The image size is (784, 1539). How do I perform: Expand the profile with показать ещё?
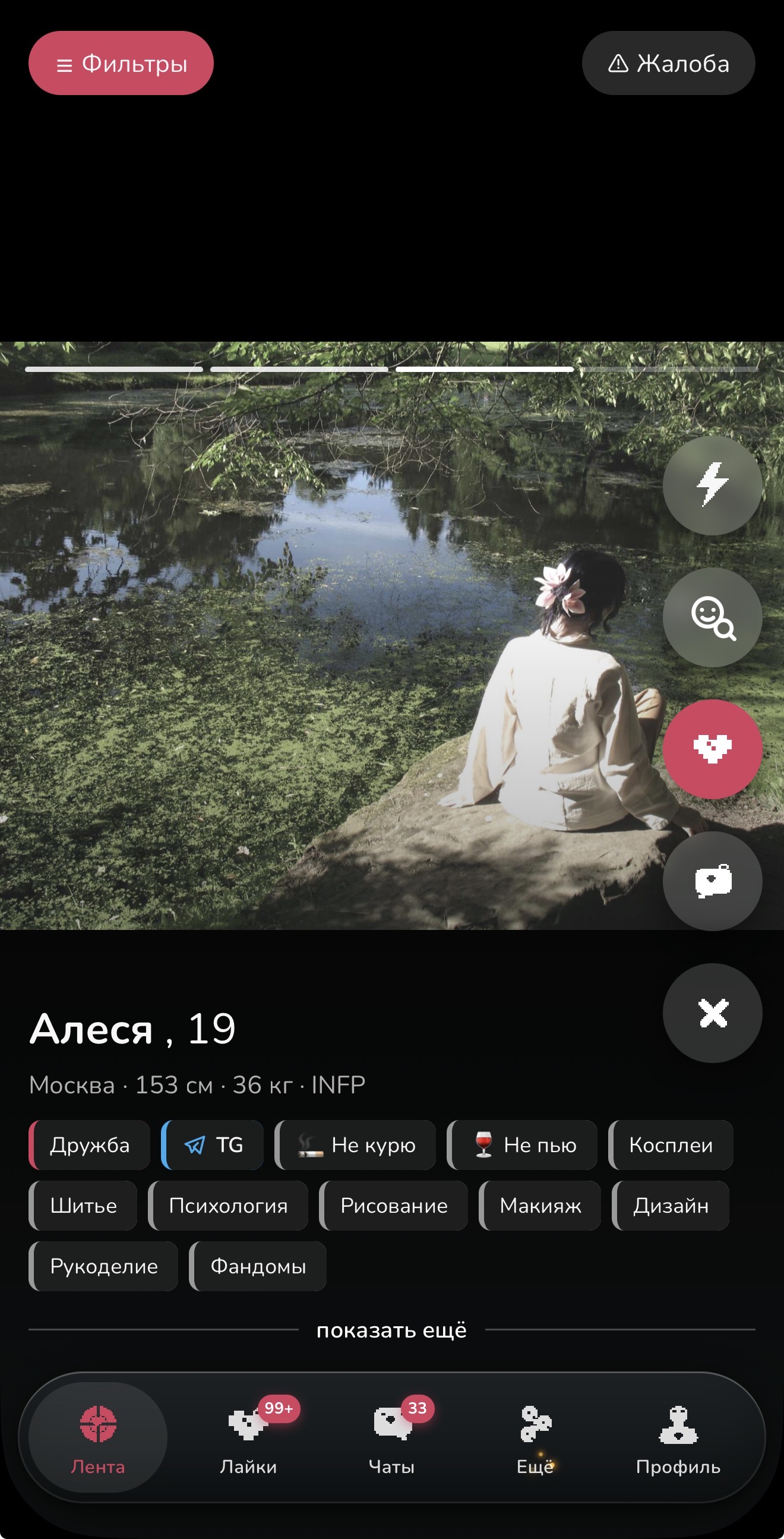click(x=391, y=1330)
